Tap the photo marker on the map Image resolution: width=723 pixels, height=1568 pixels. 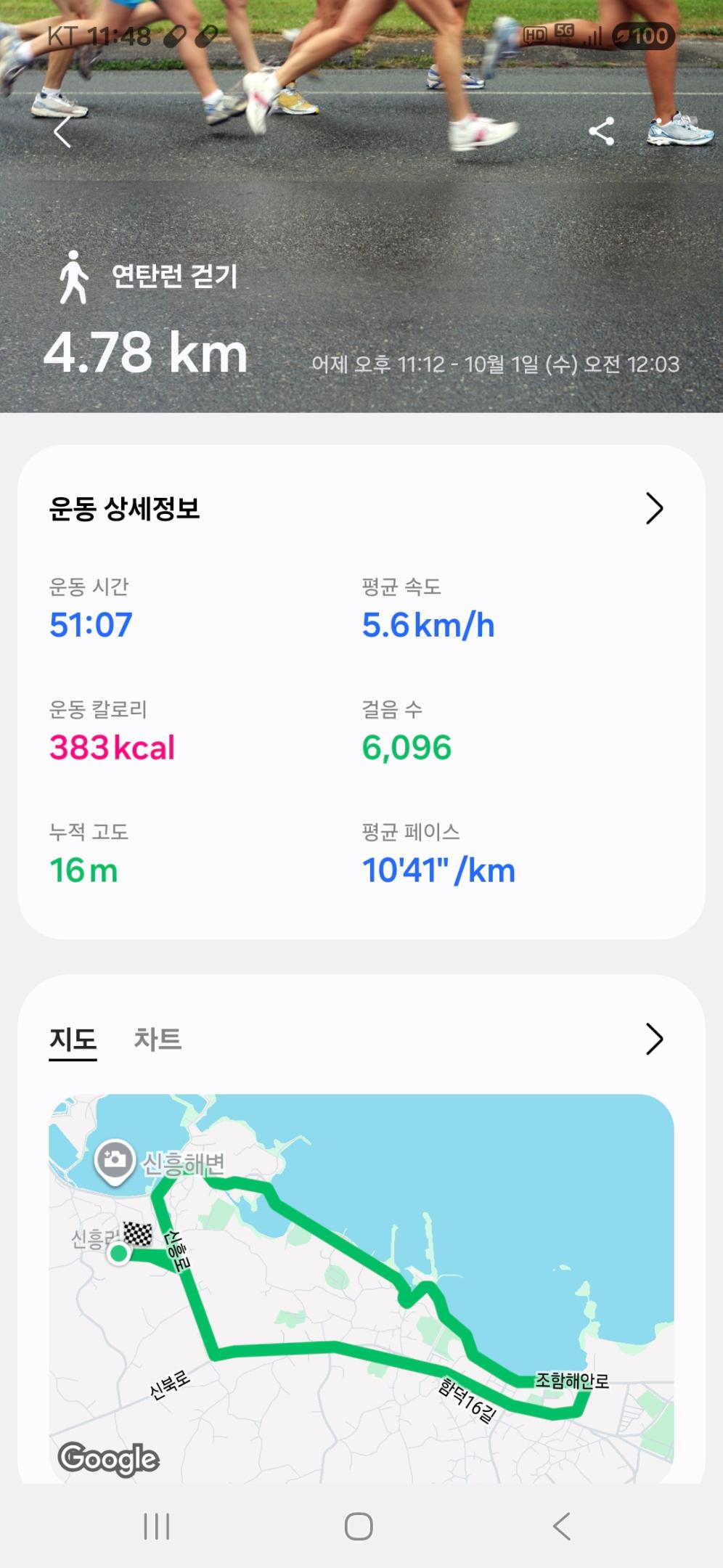click(115, 1159)
